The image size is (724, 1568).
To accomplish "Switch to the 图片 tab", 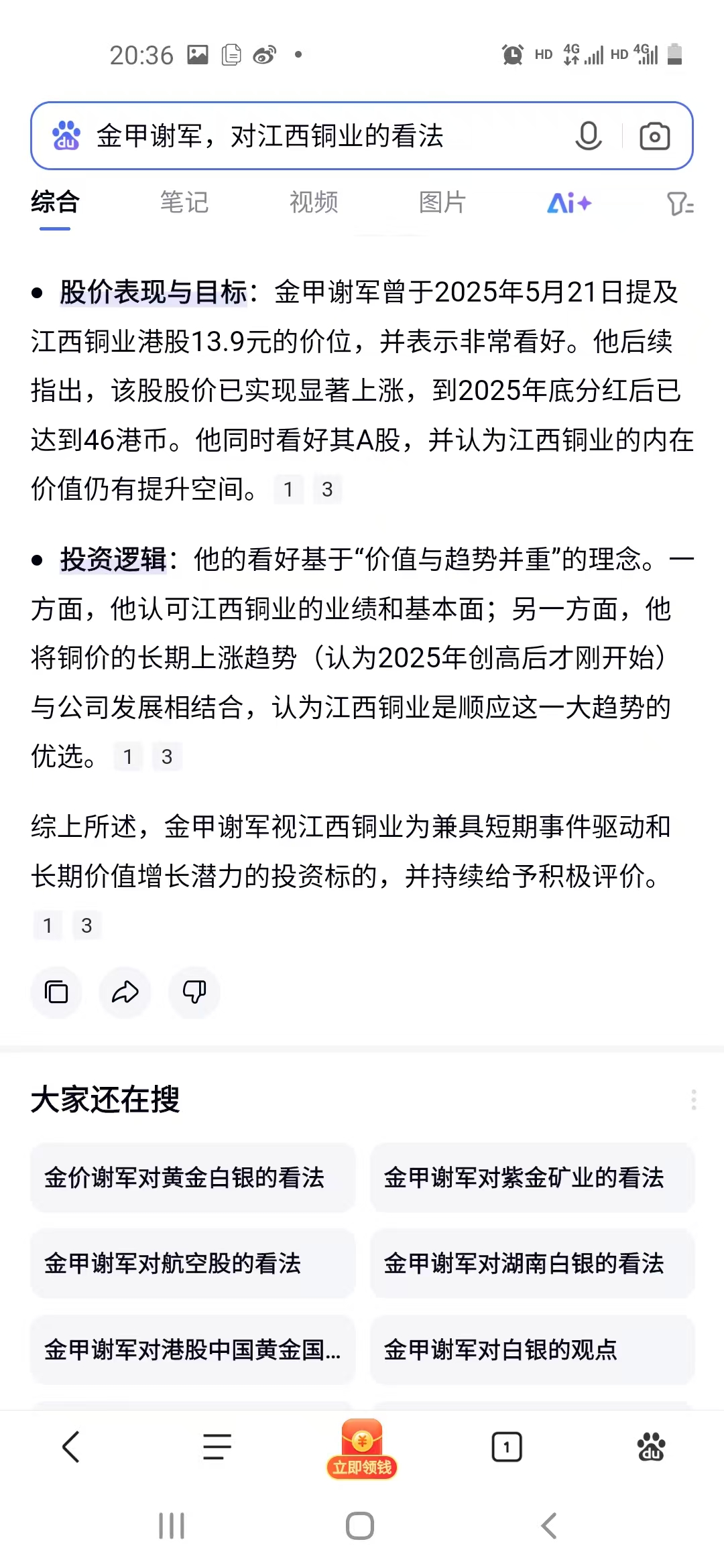I will coord(442,202).
